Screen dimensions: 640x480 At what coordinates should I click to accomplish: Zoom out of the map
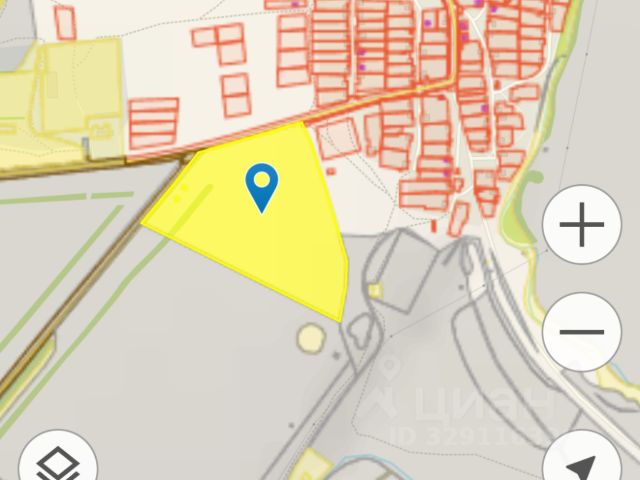point(582,332)
